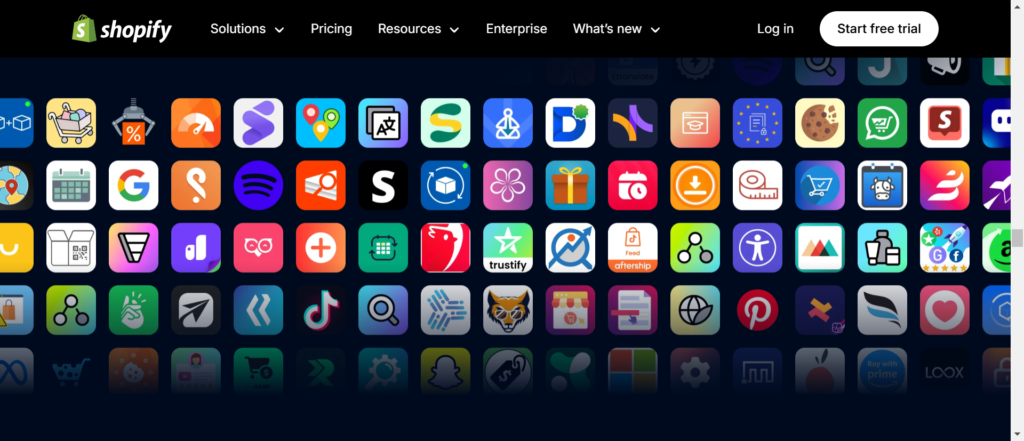Select the Start free trial button
Screen dimensions: 1024x441
pyautogui.click(x=878, y=29)
